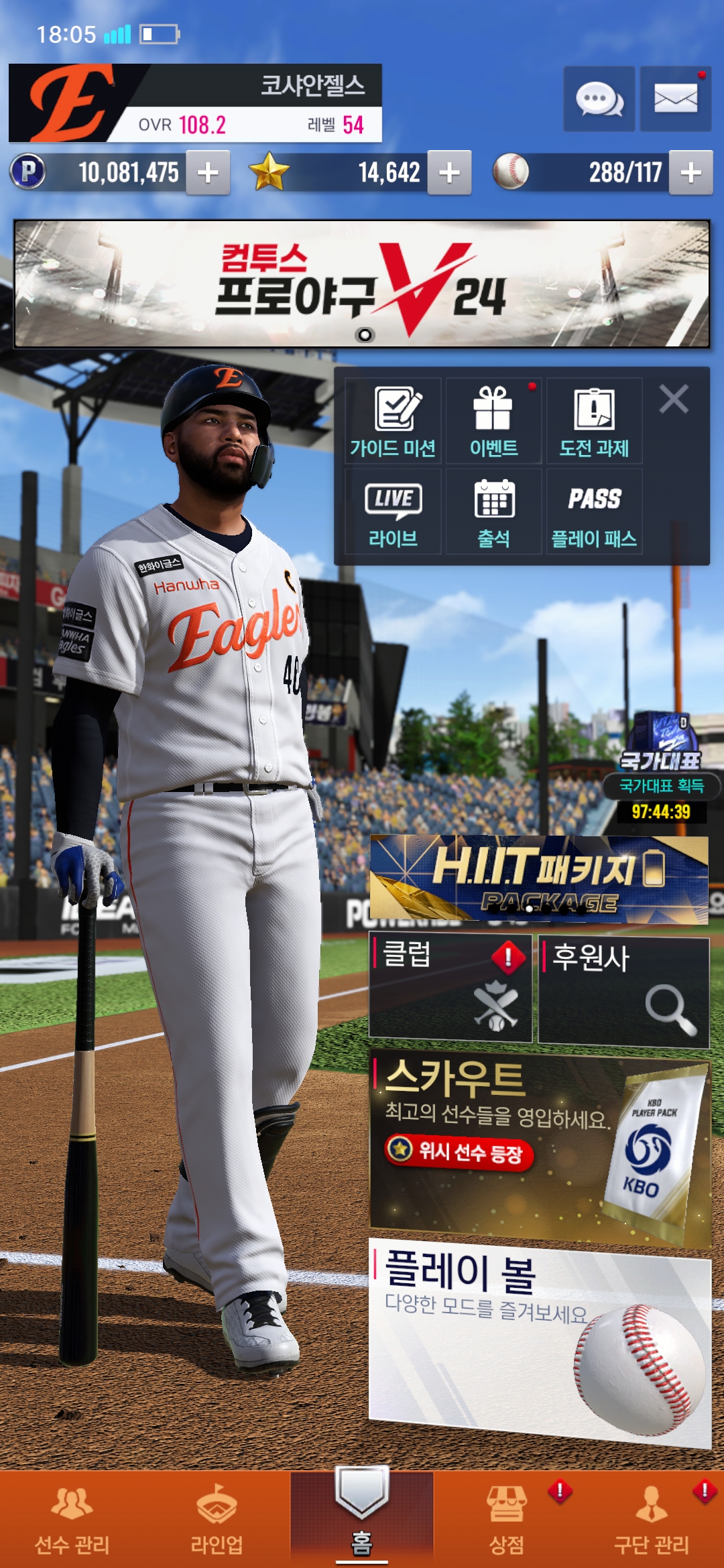Open the 후원사 card
724x1568 pixels.
coord(623,990)
